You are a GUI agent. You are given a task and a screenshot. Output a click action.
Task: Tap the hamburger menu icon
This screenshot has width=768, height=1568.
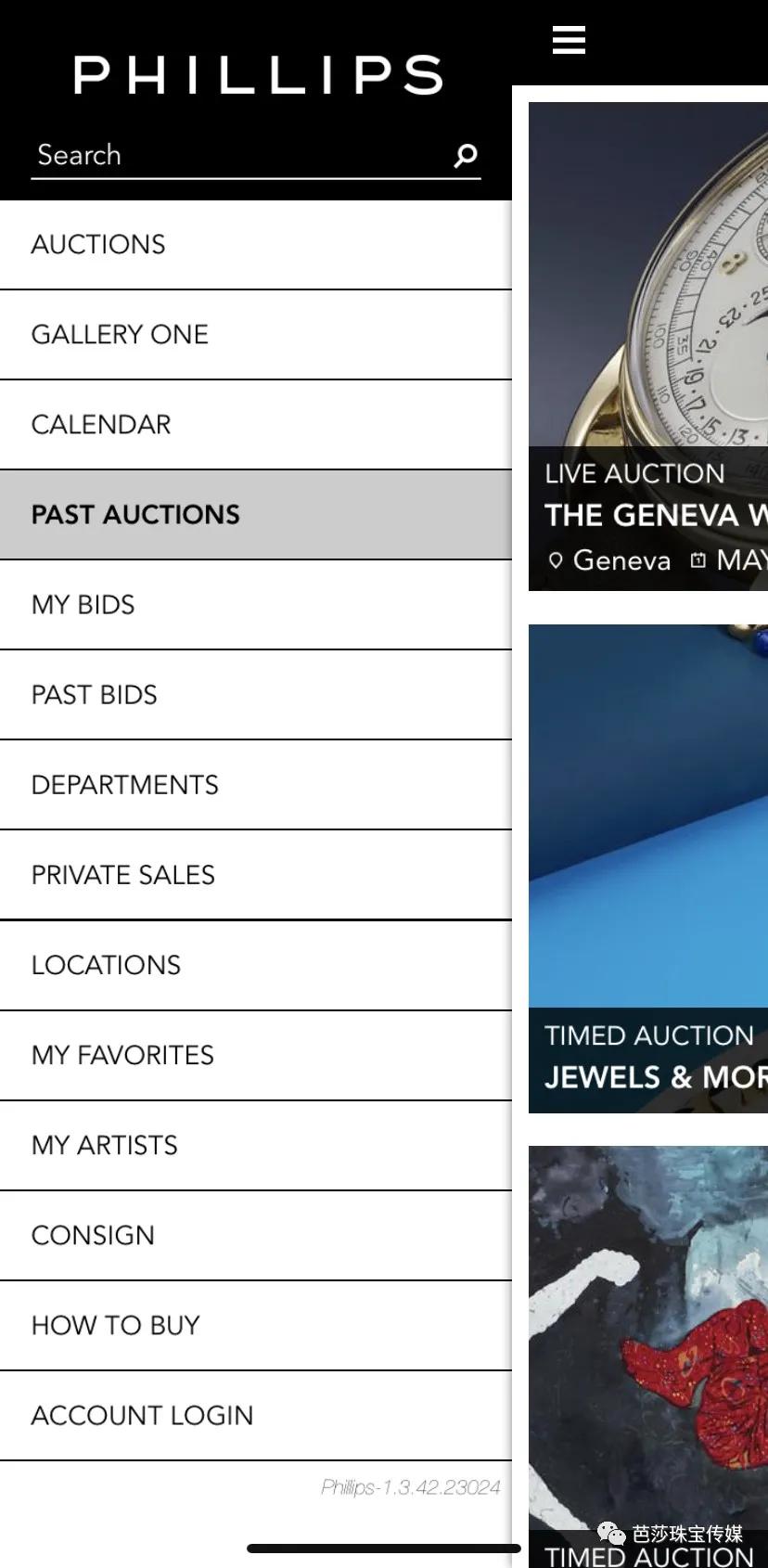point(569,40)
